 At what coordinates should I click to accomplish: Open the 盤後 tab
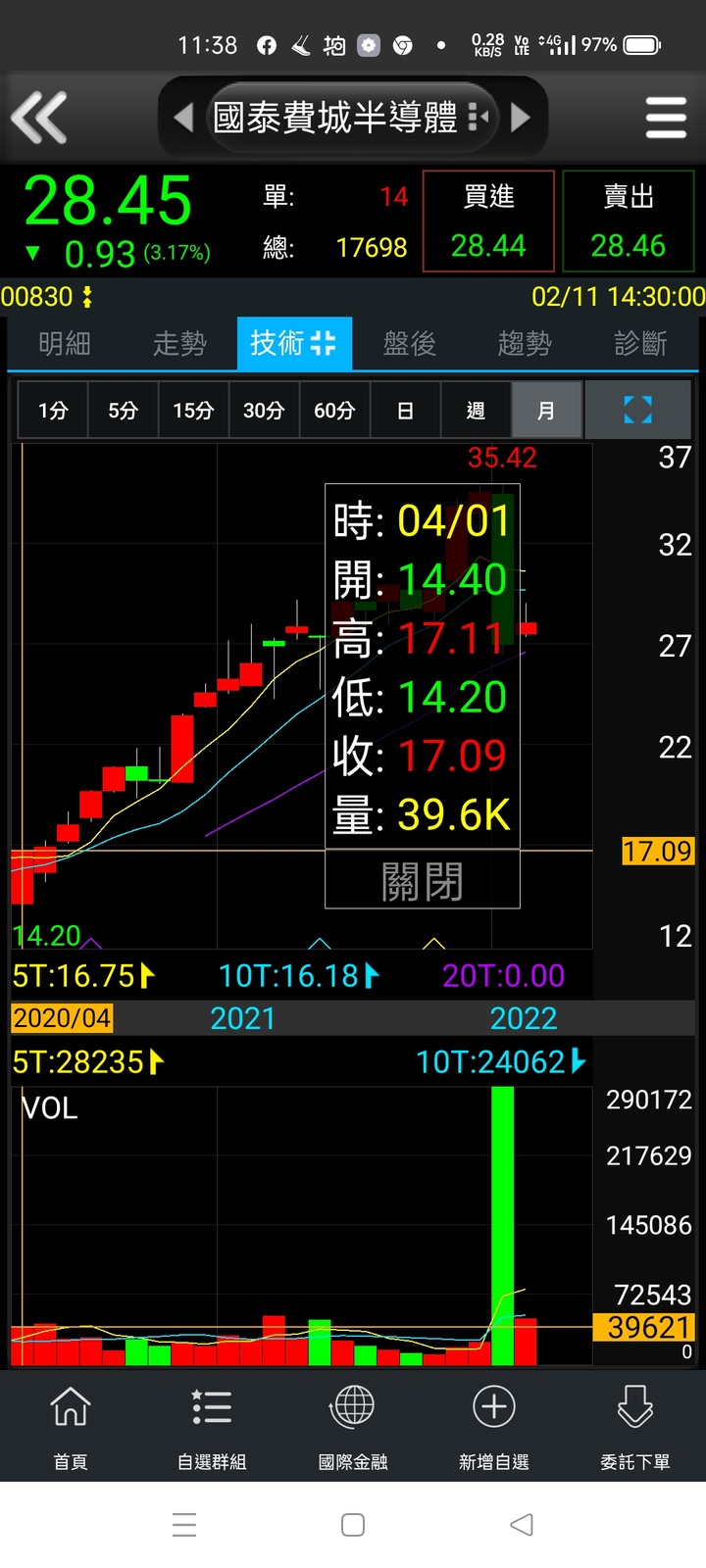410,343
